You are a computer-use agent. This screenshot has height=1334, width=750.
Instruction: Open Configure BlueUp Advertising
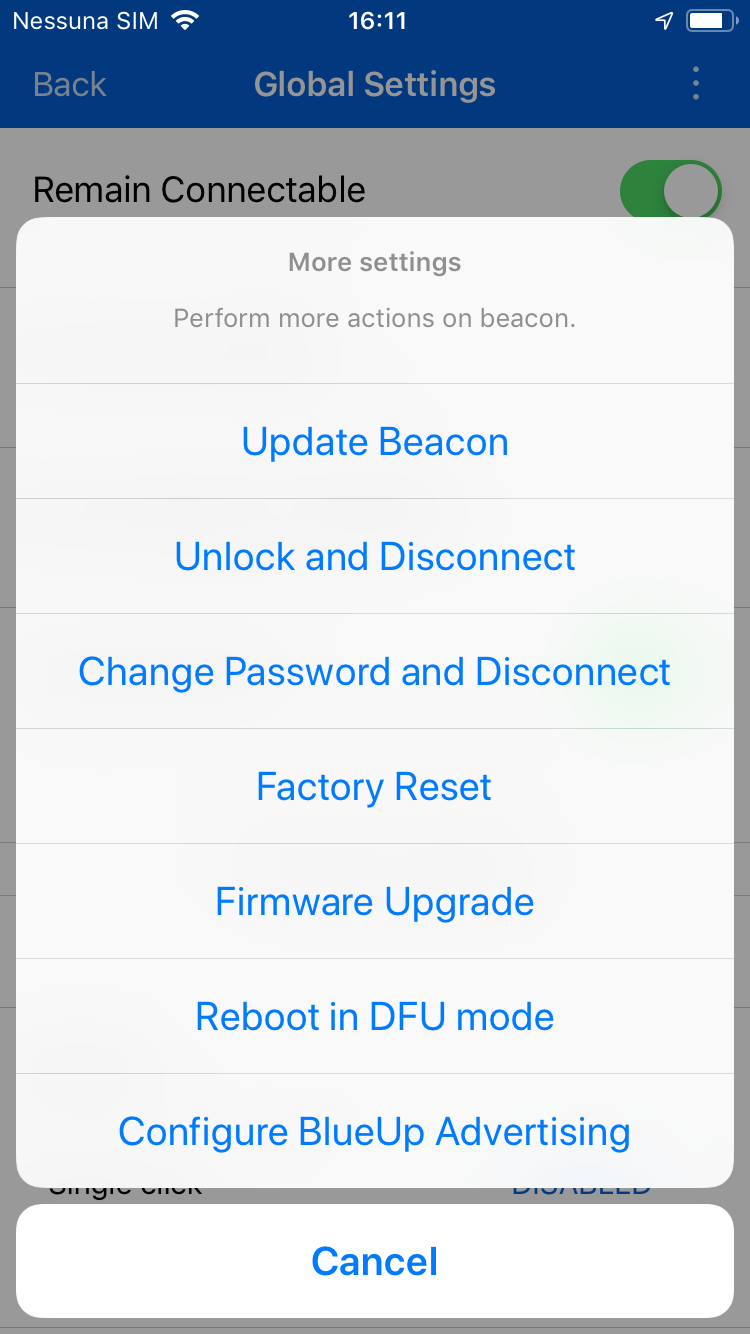[375, 1131]
